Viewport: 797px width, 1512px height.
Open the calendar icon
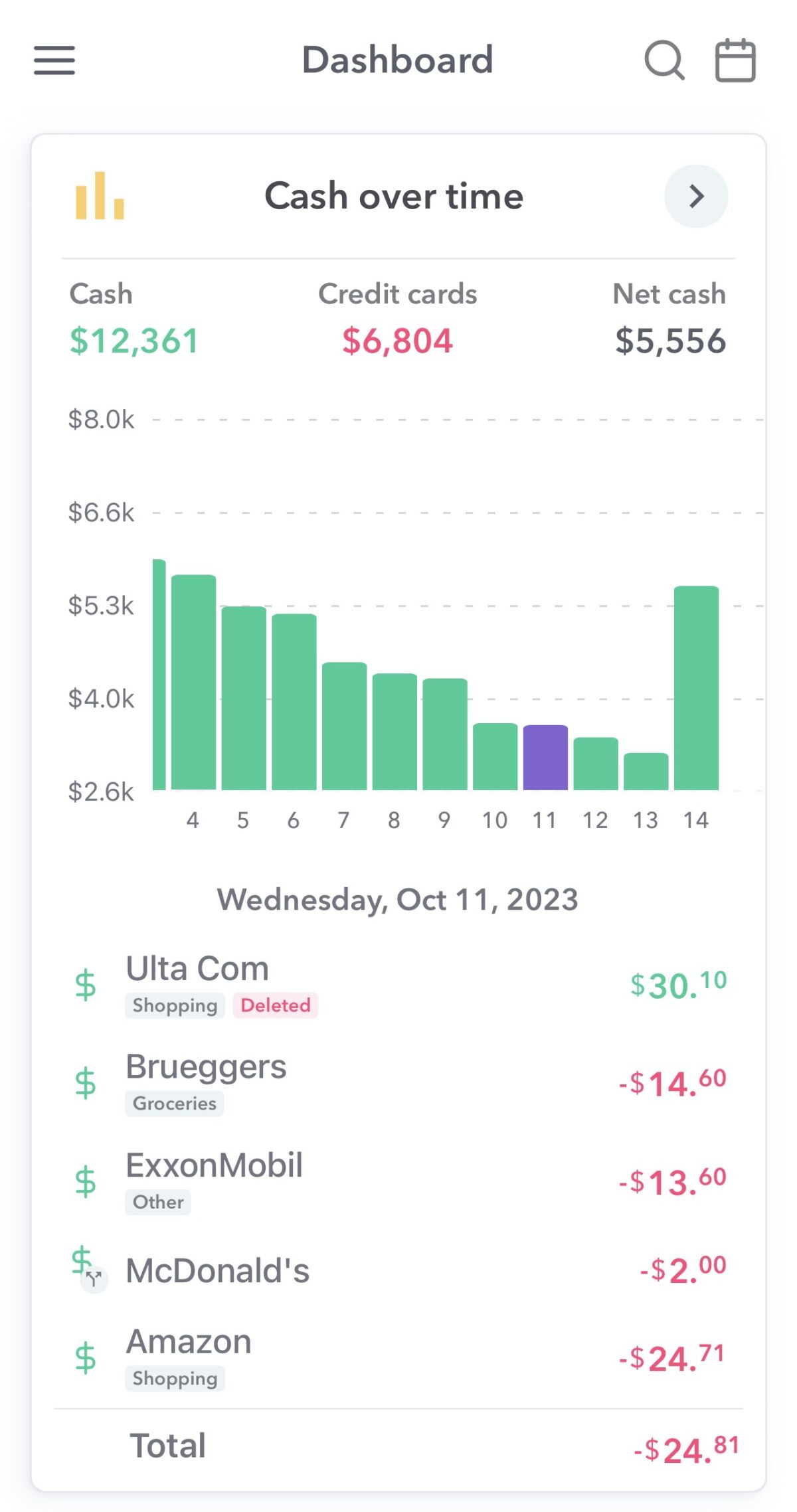[735, 61]
